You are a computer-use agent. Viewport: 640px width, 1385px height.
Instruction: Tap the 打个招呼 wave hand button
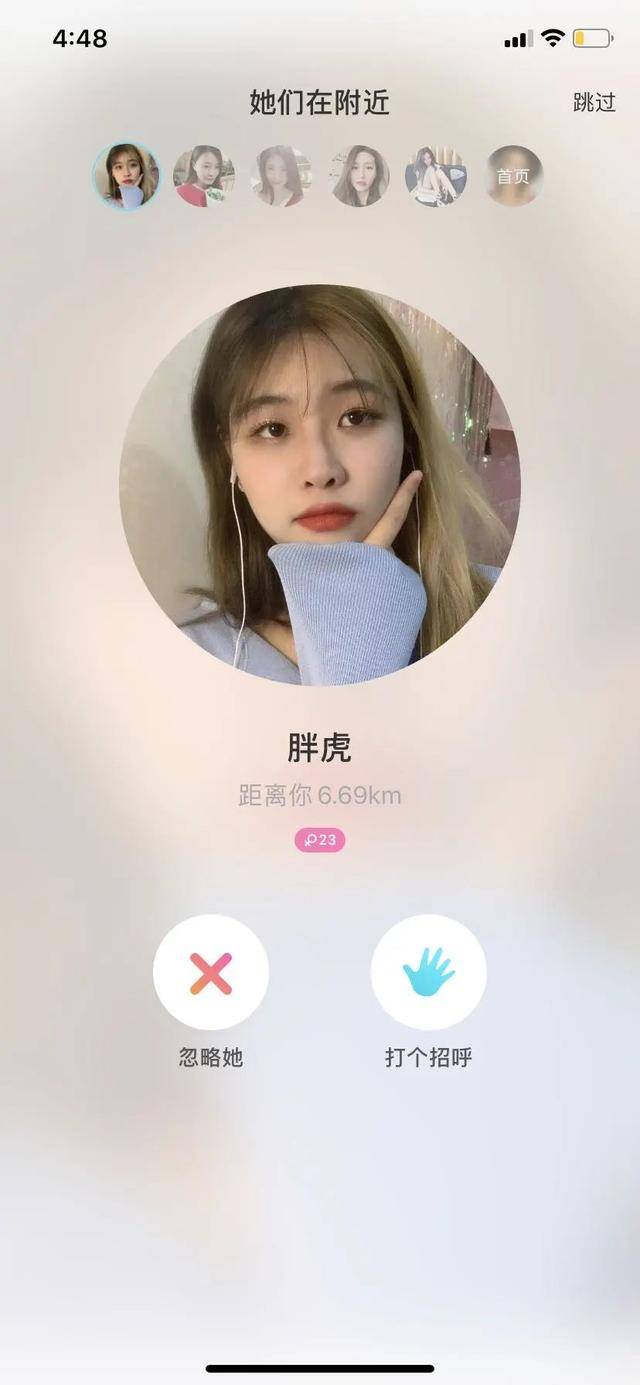[428, 973]
